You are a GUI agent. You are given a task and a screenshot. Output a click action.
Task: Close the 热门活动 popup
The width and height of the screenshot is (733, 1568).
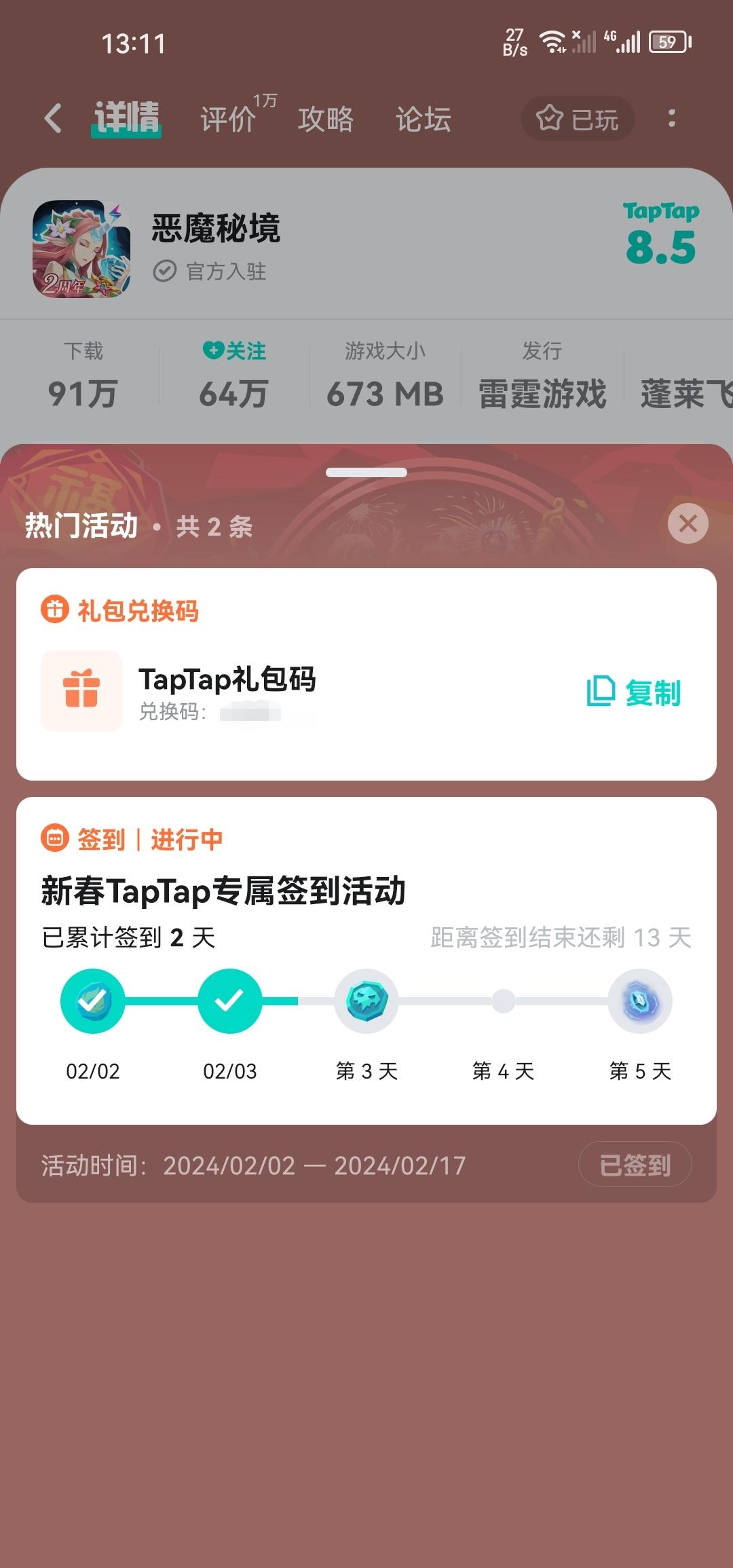[687, 523]
